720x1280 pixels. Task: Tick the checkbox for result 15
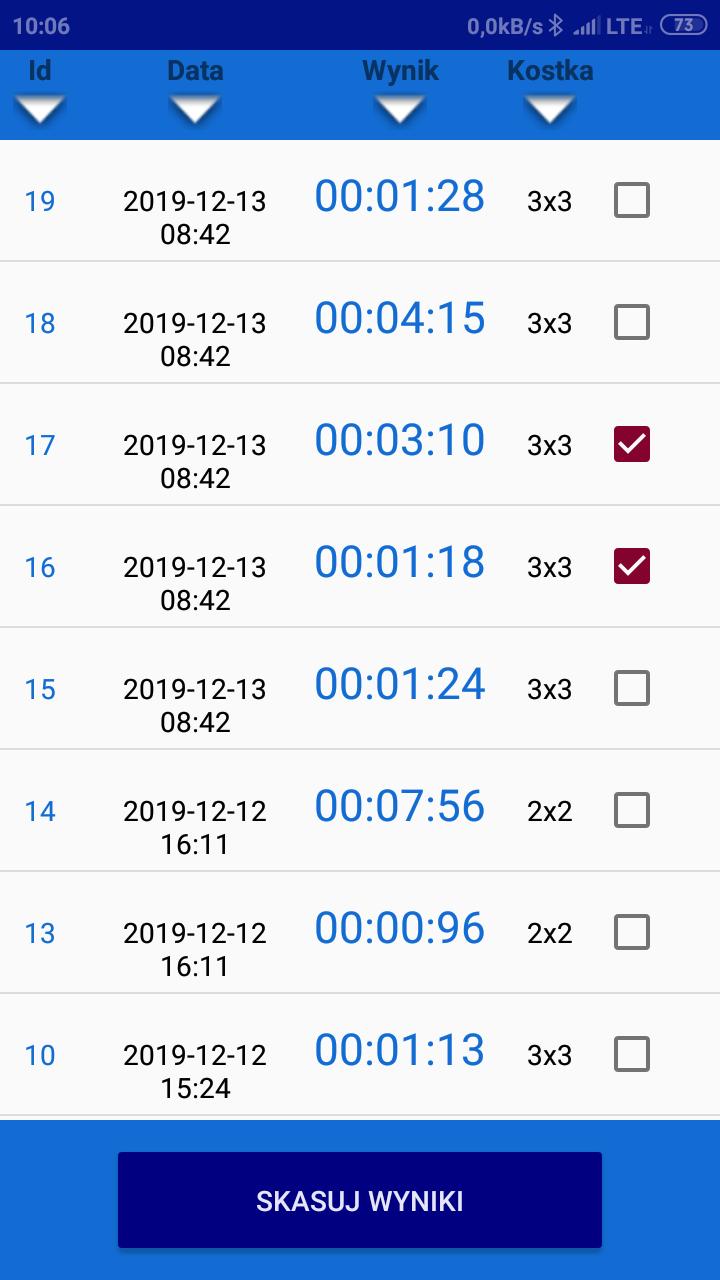632,688
